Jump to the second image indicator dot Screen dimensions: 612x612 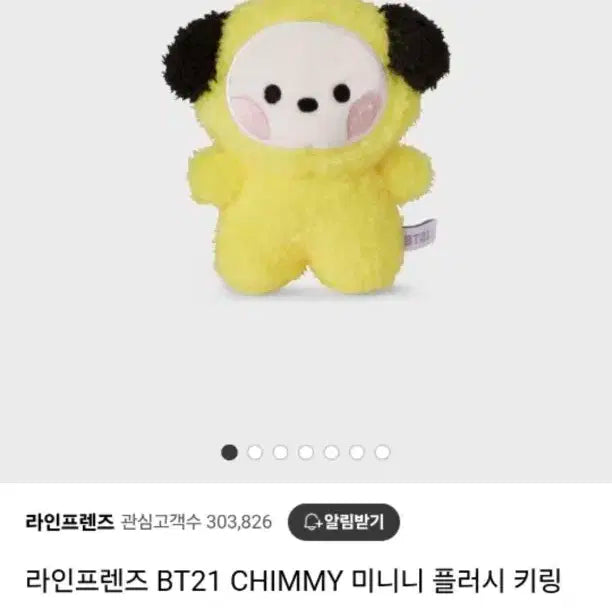click(254, 452)
